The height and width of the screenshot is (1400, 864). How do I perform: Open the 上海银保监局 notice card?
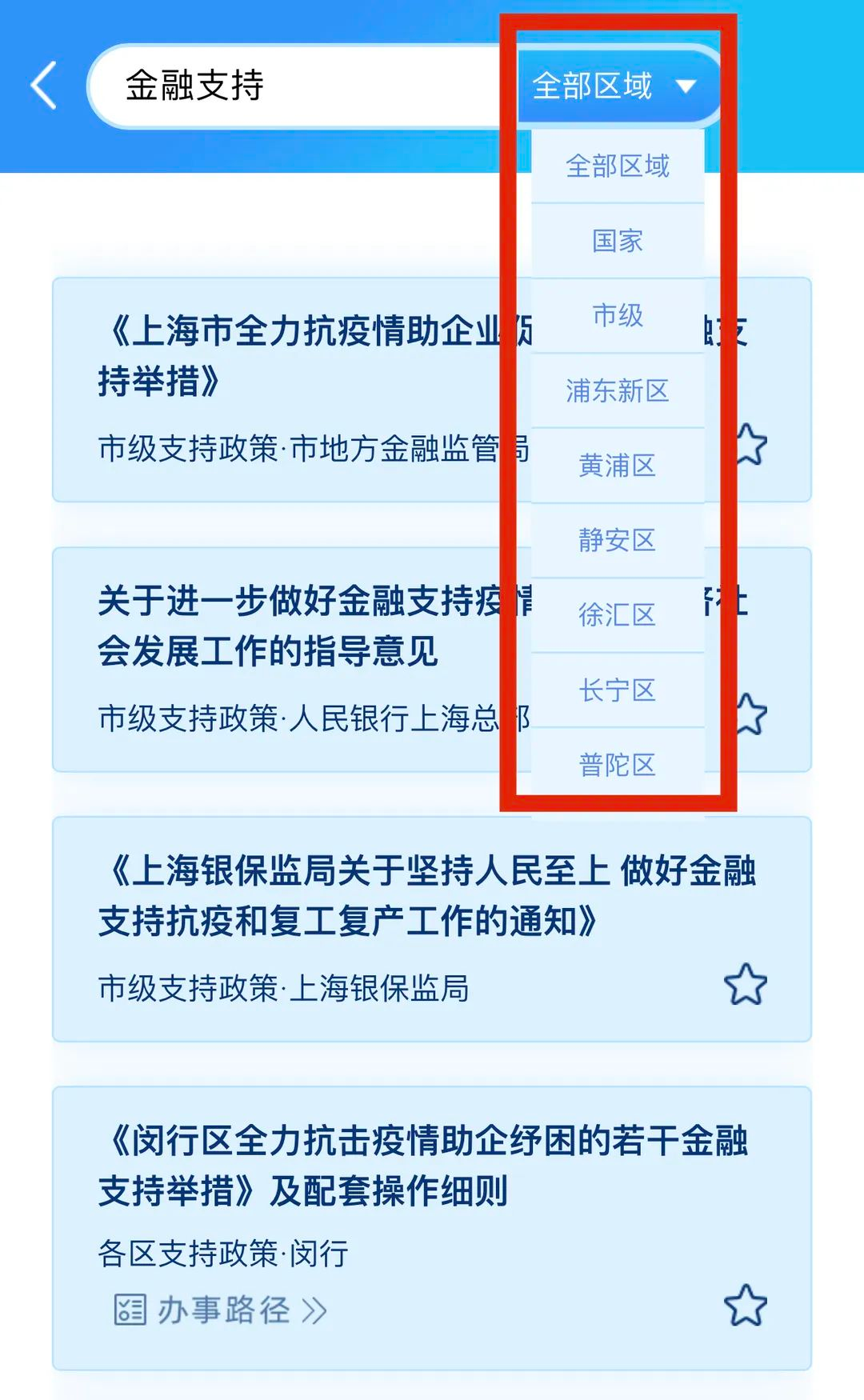(432, 930)
